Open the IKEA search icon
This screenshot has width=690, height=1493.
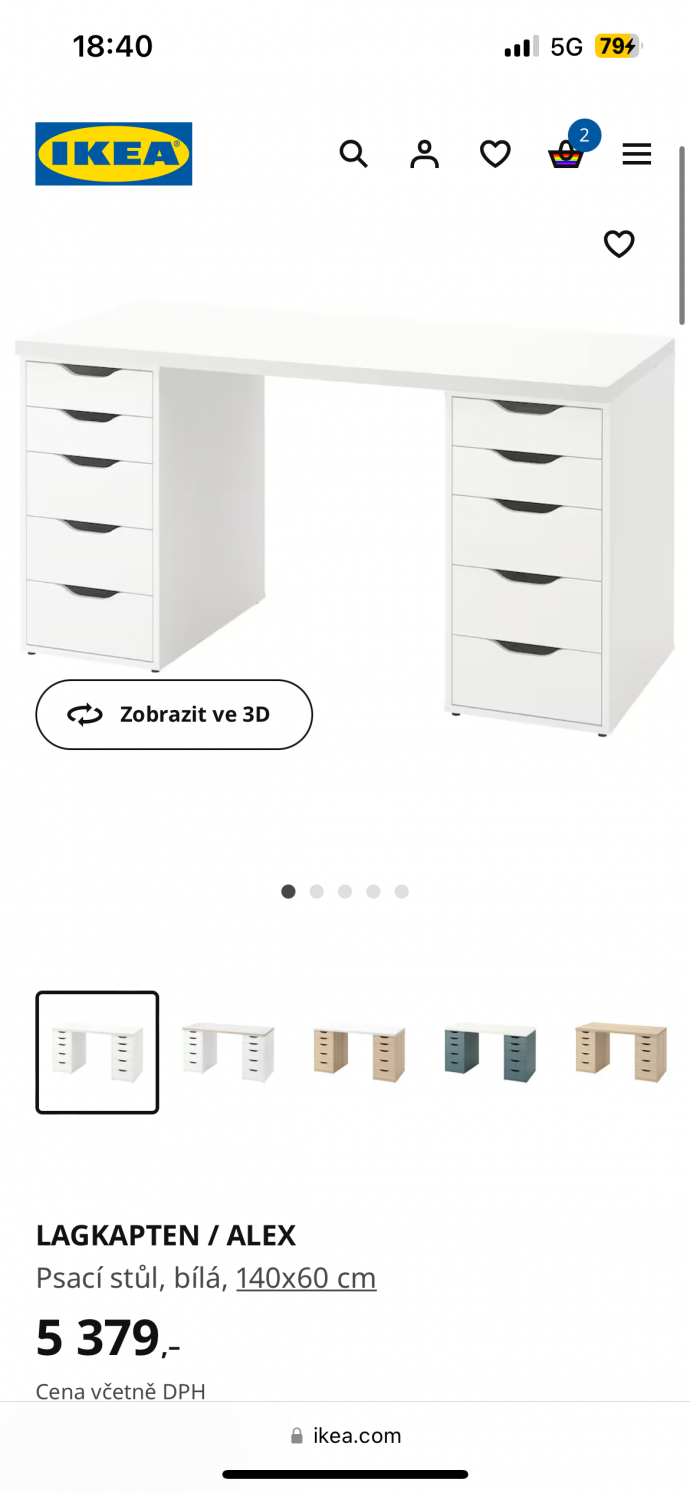353,154
